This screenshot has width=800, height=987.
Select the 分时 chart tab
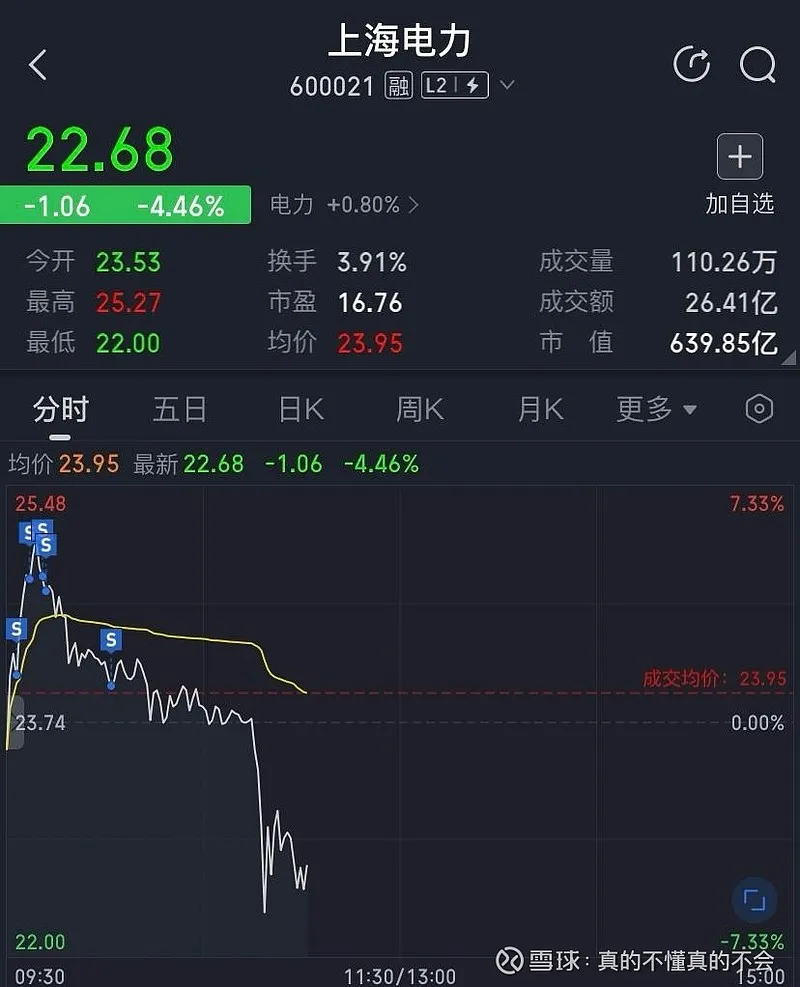[60, 409]
